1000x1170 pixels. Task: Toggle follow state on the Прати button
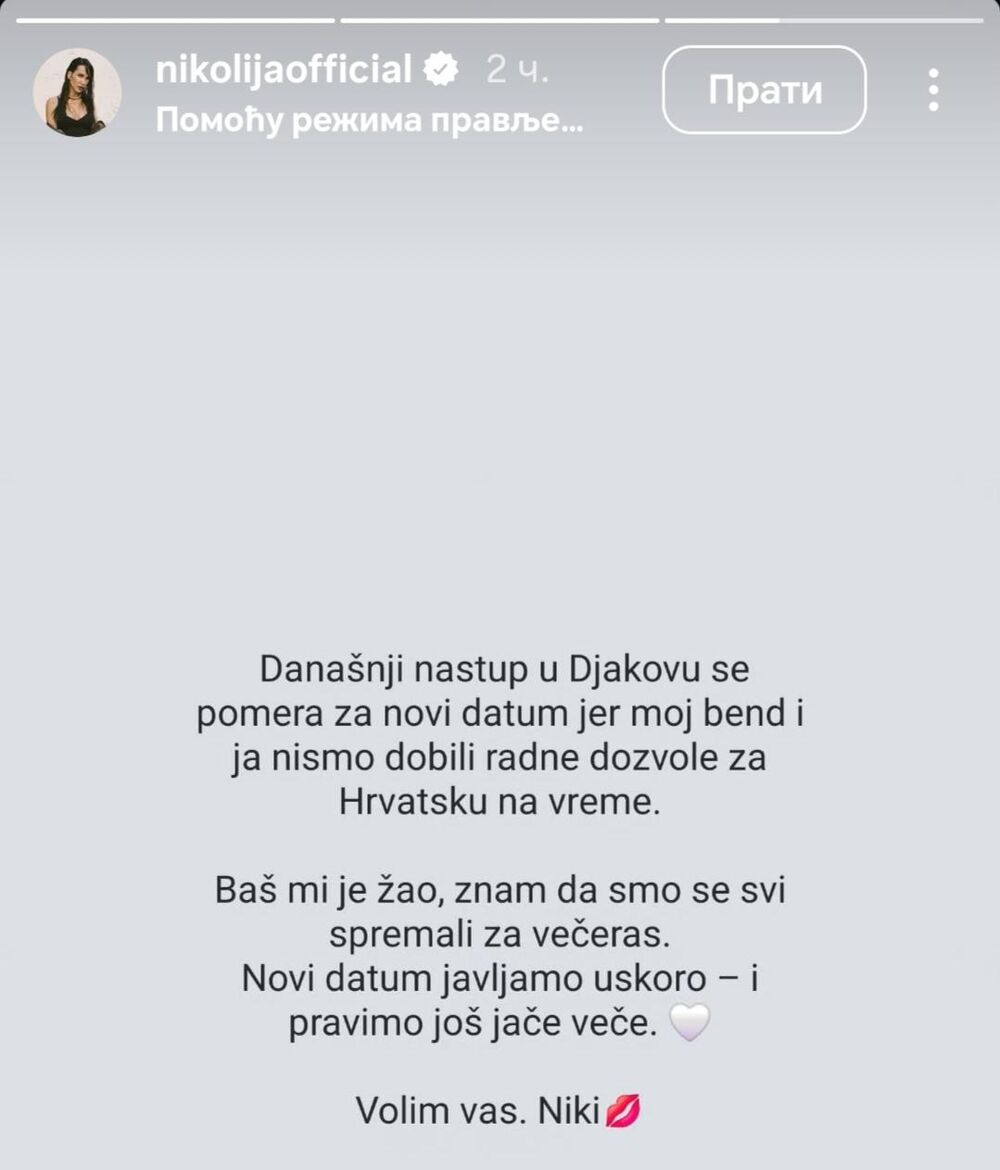coord(764,90)
